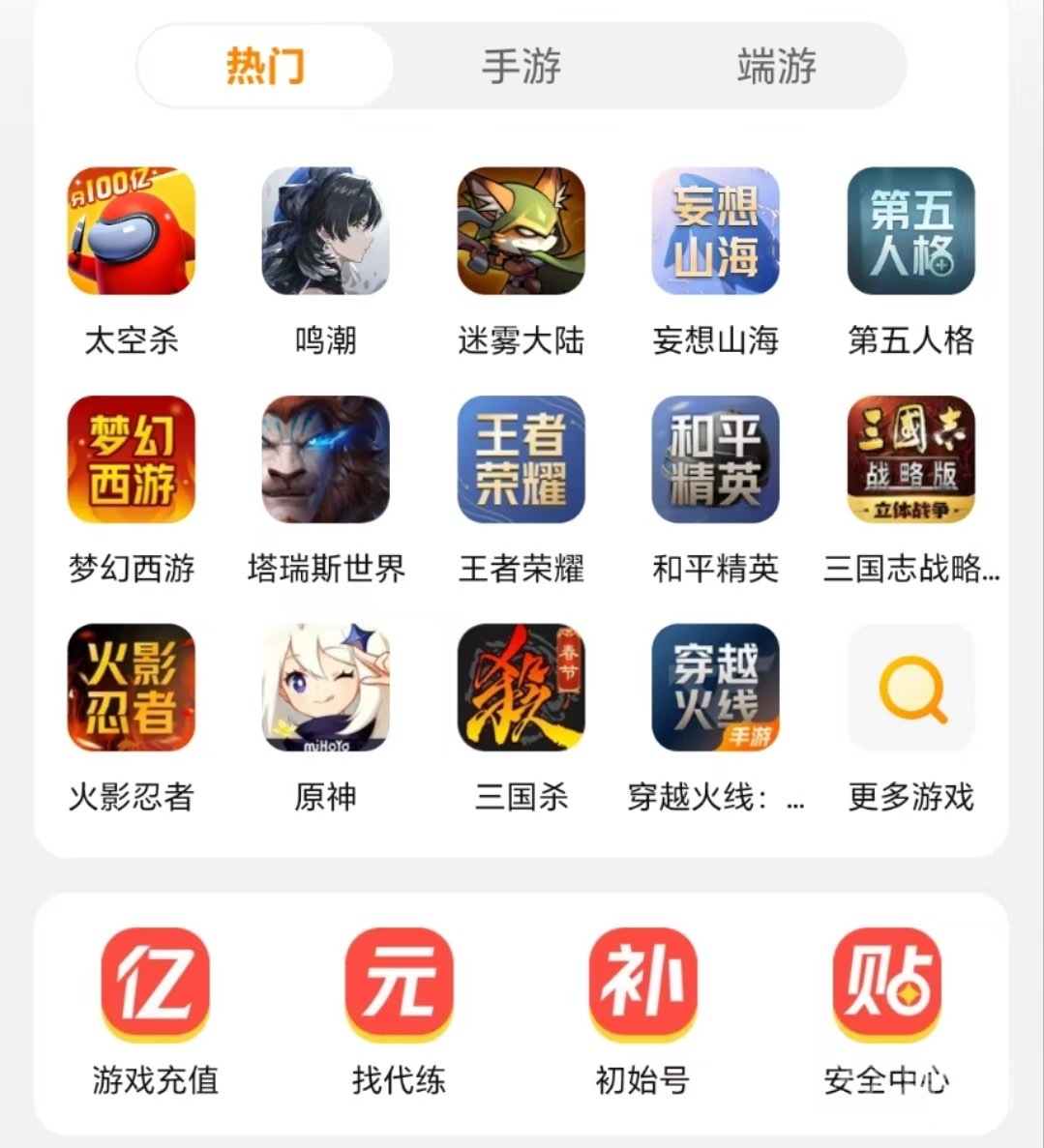
Task: Switch to the 端游 tab
Action: (776, 67)
